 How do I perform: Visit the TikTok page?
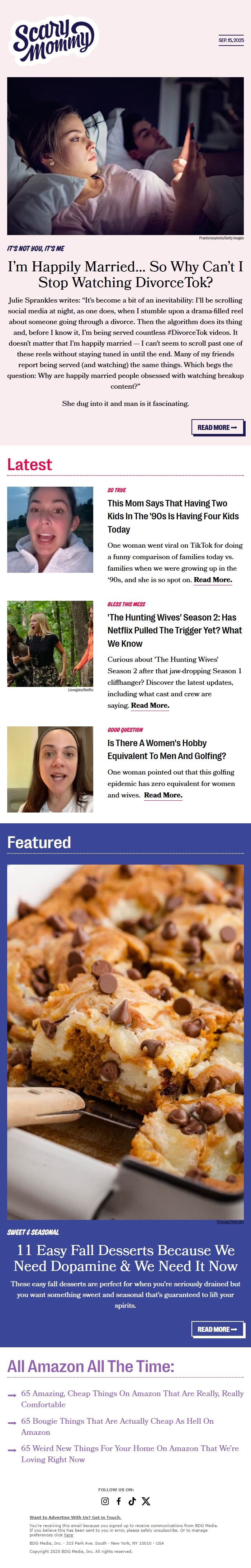click(132, 1501)
